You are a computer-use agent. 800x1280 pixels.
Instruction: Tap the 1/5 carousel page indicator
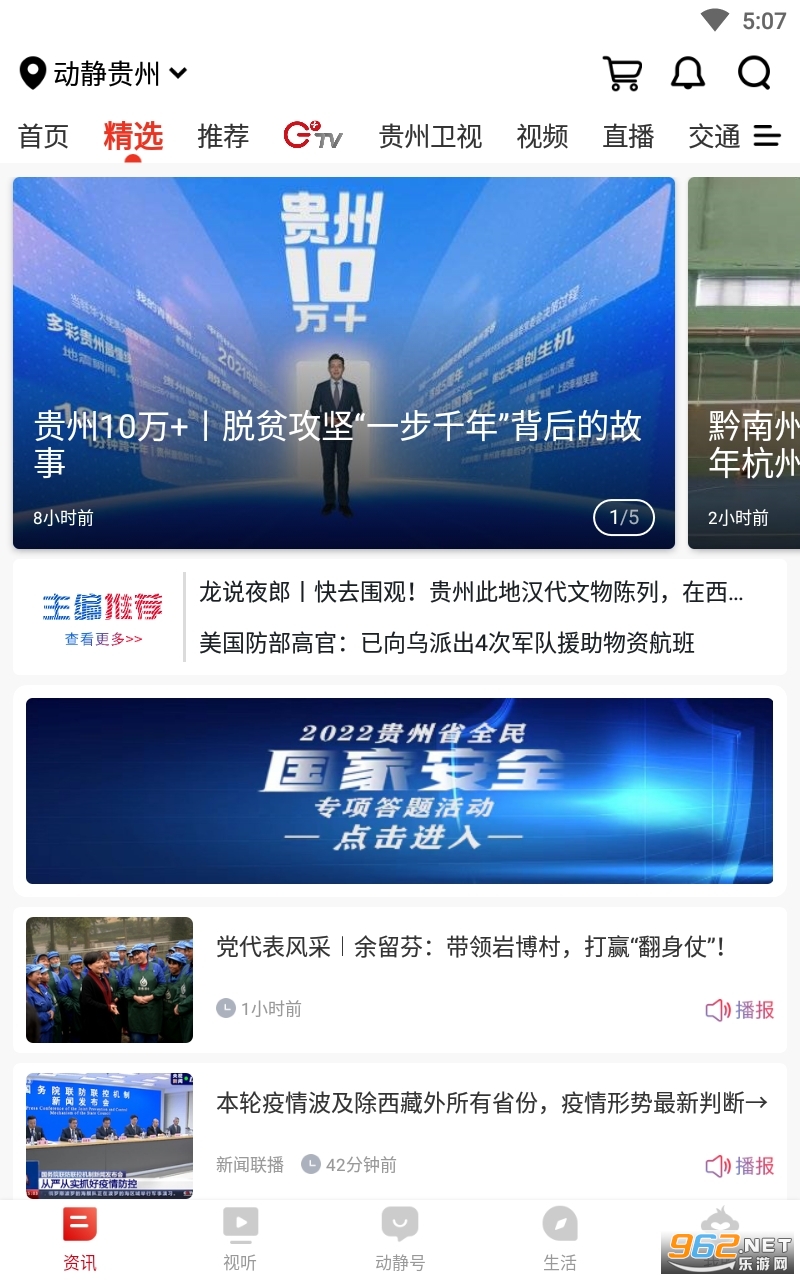(623, 518)
